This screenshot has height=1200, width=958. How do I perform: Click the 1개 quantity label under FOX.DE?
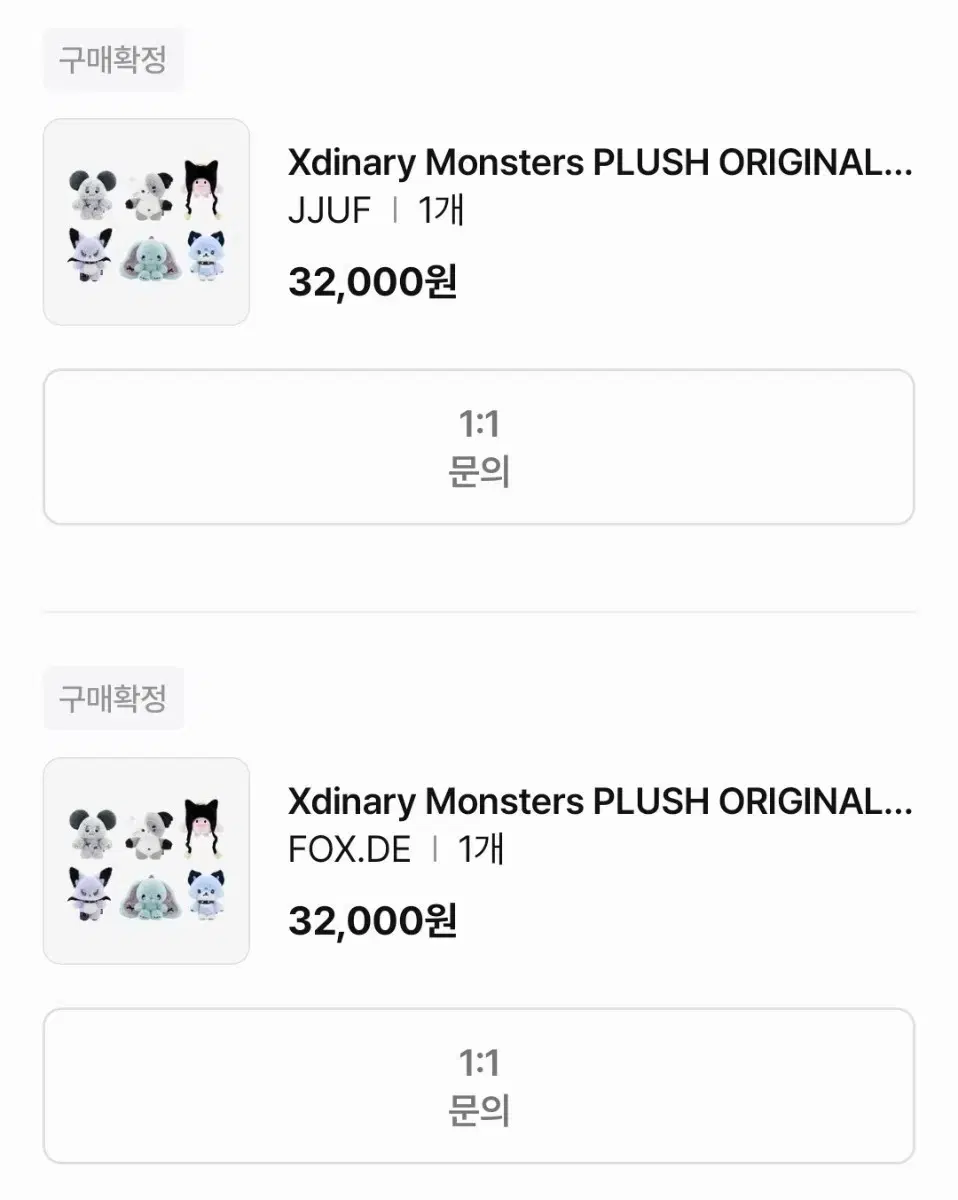coord(480,850)
